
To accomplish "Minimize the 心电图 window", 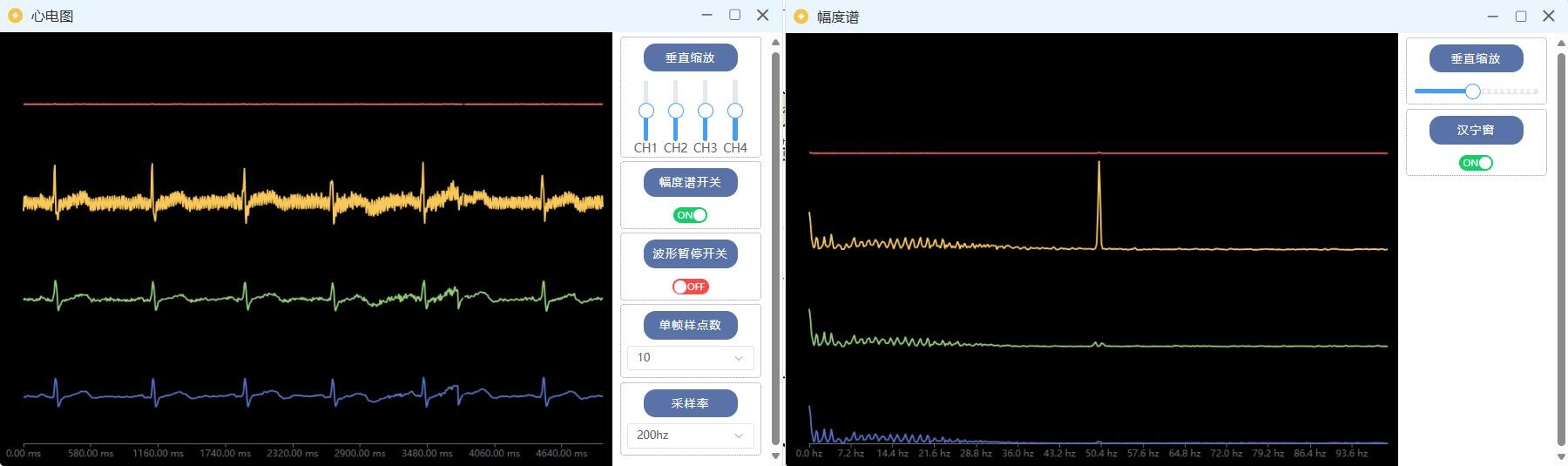I will [x=706, y=15].
